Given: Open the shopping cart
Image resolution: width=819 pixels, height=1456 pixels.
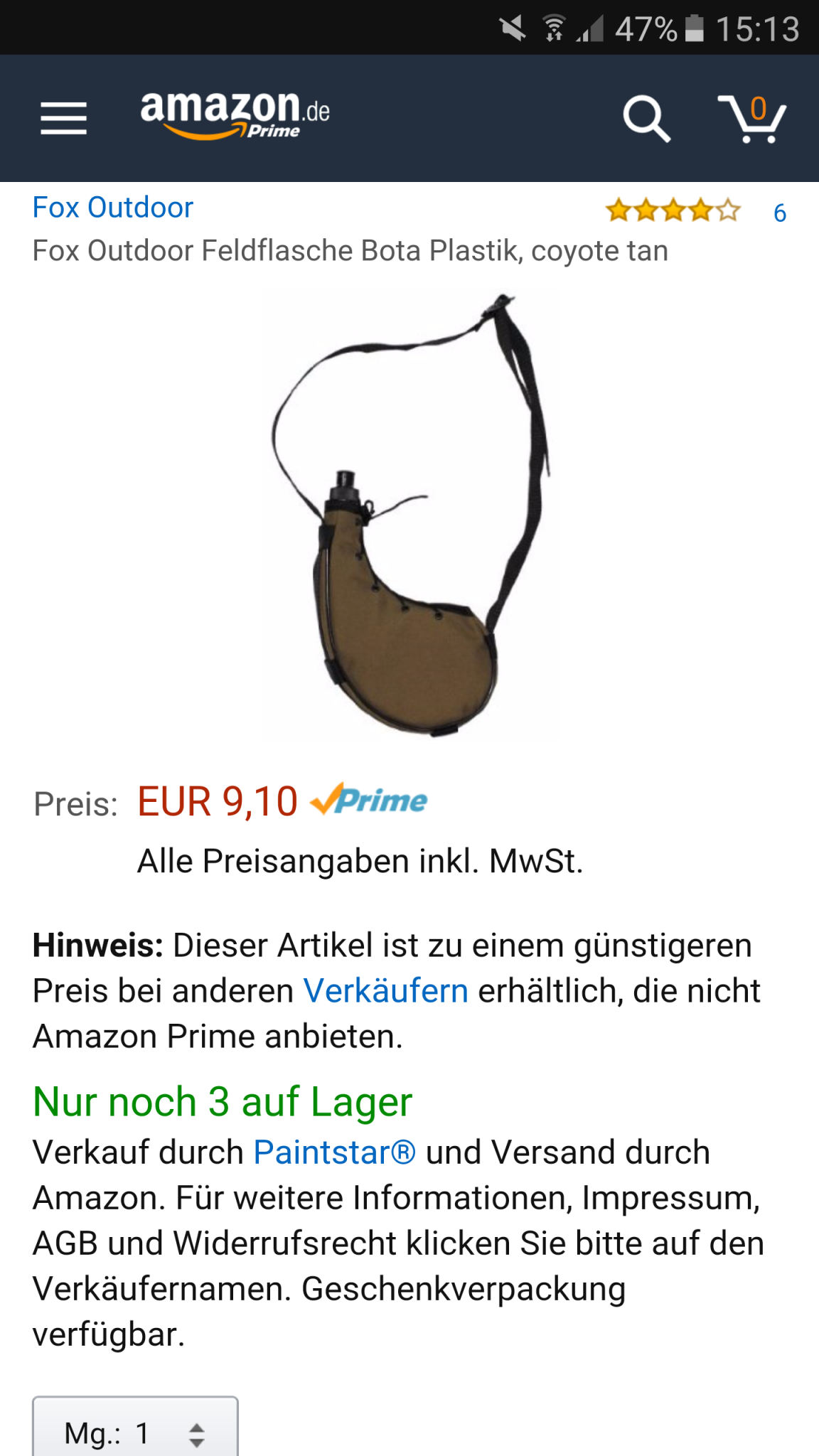Looking at the screenshot, I should pos(752,119).
